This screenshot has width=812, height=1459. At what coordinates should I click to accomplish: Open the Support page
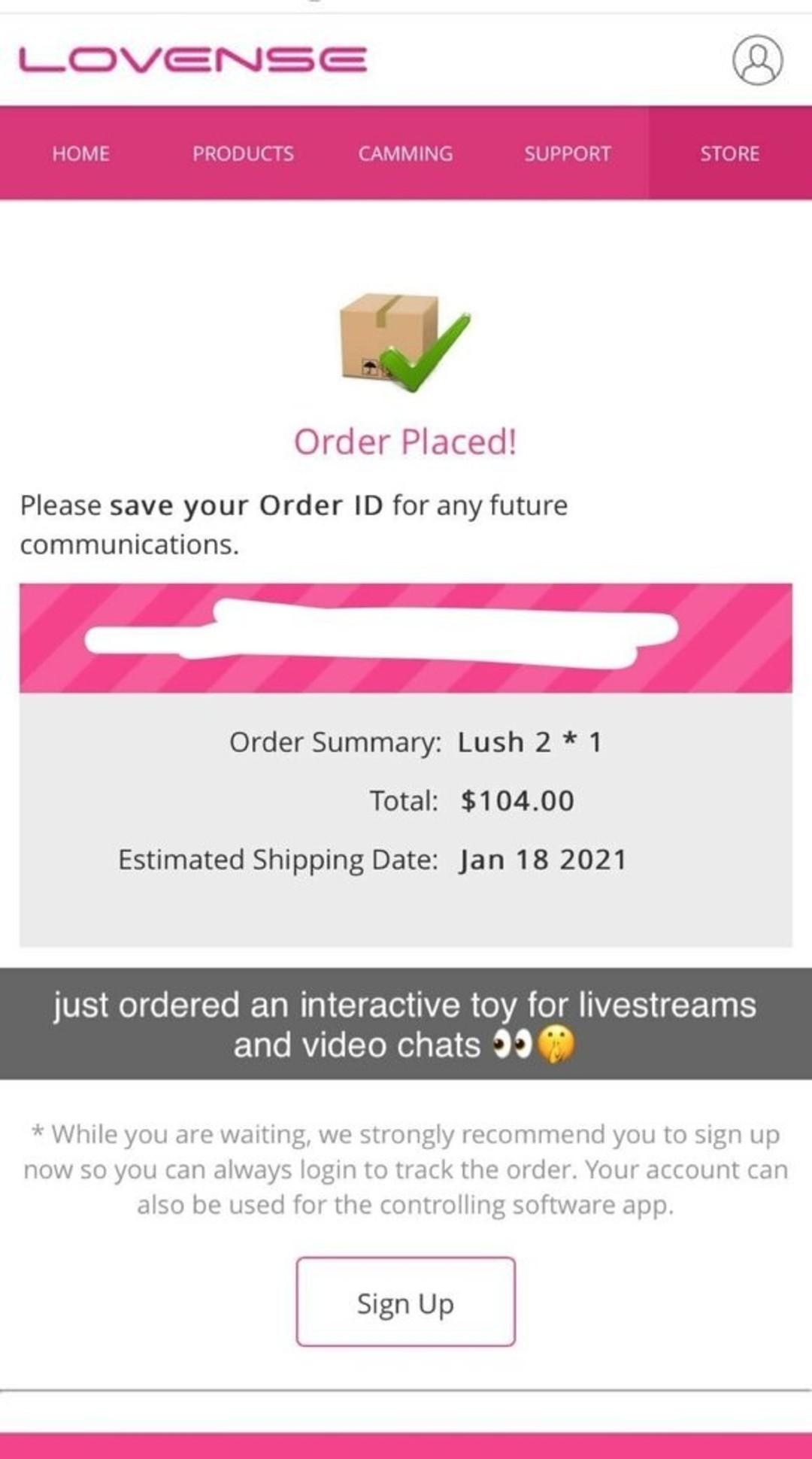click(x=568, y=153)
